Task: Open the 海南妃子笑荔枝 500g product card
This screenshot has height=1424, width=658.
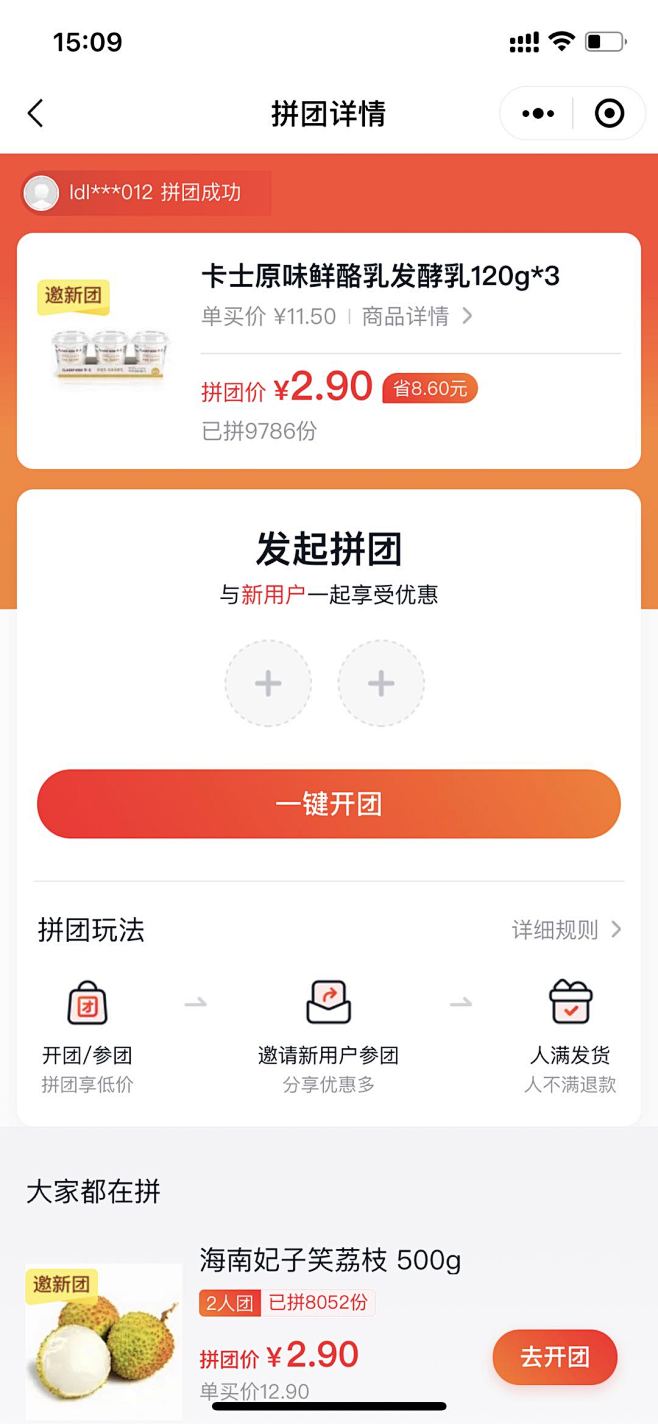Action: (330, 1261)
